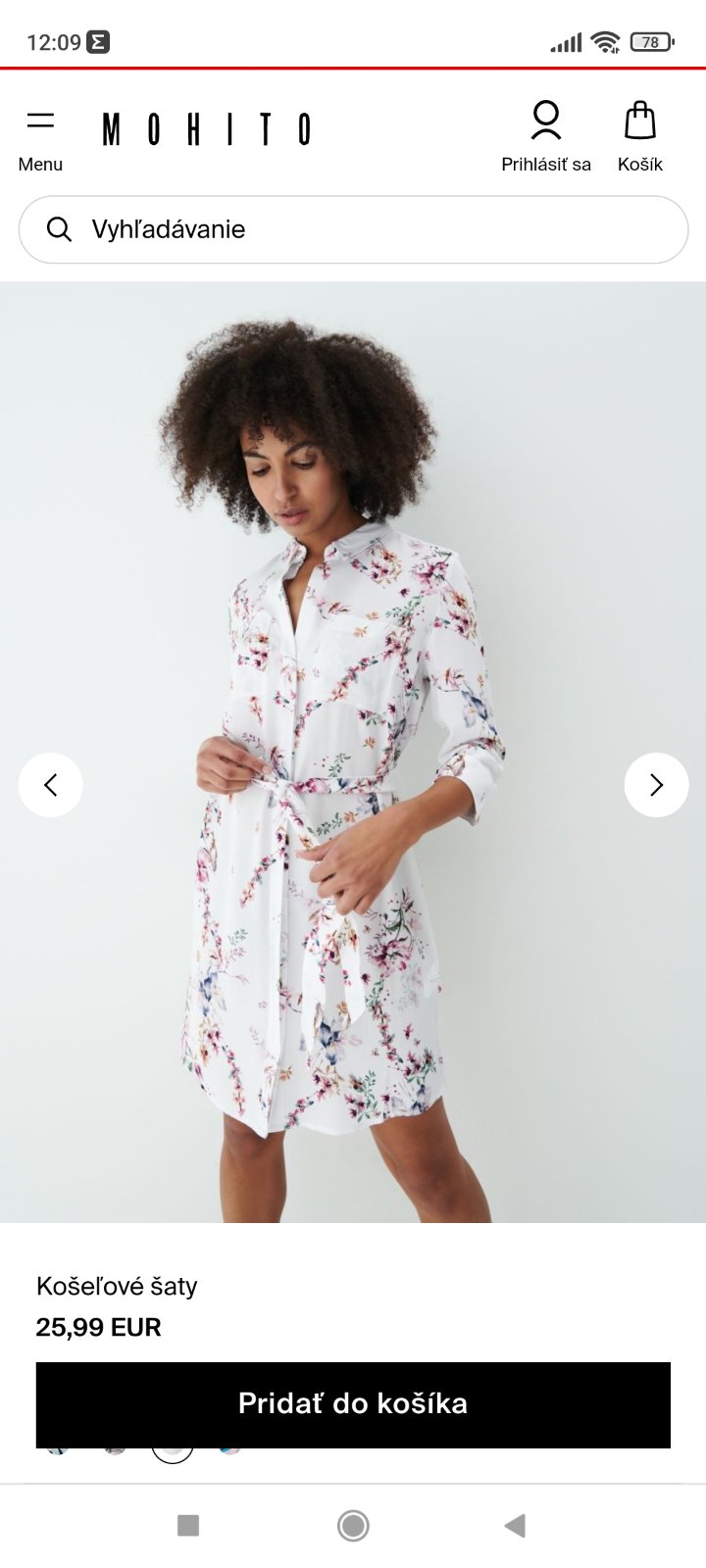Open Prihlásiť sa account login
Viewport: 706px width, 1568px height.
click(x=545, y=136)
